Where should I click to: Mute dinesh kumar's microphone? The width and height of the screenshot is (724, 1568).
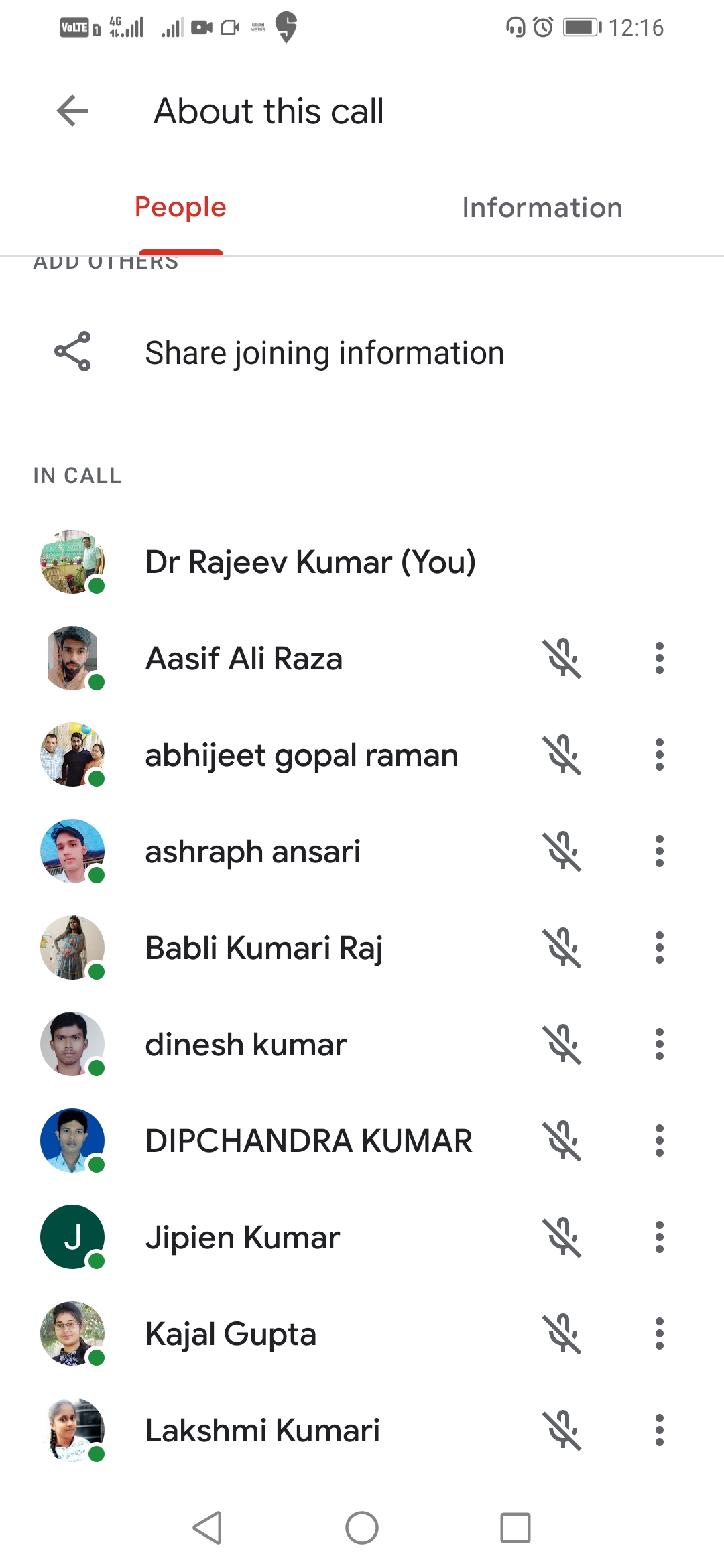562,1045
